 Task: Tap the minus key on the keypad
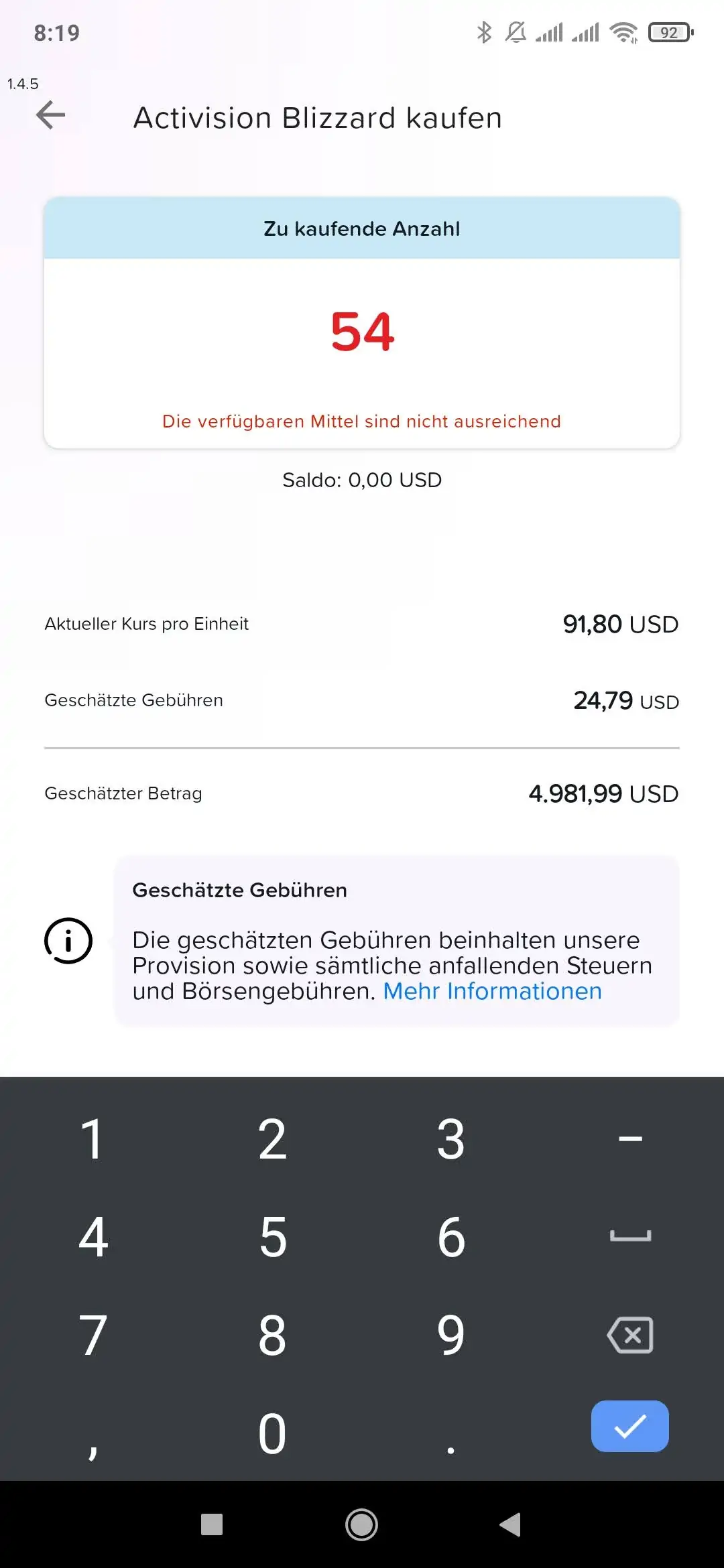click(630, 1138)
